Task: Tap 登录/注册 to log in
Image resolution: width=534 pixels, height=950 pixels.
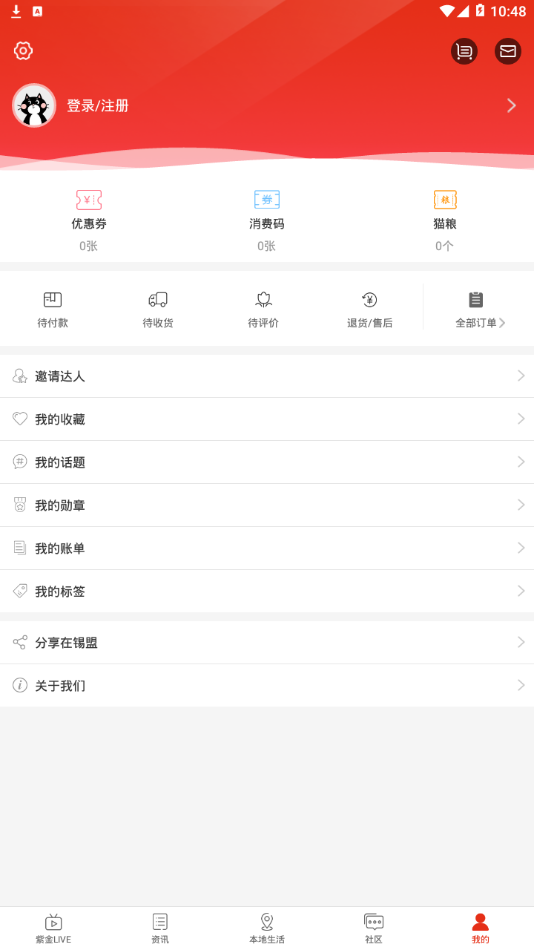Action: pos(98,106)
